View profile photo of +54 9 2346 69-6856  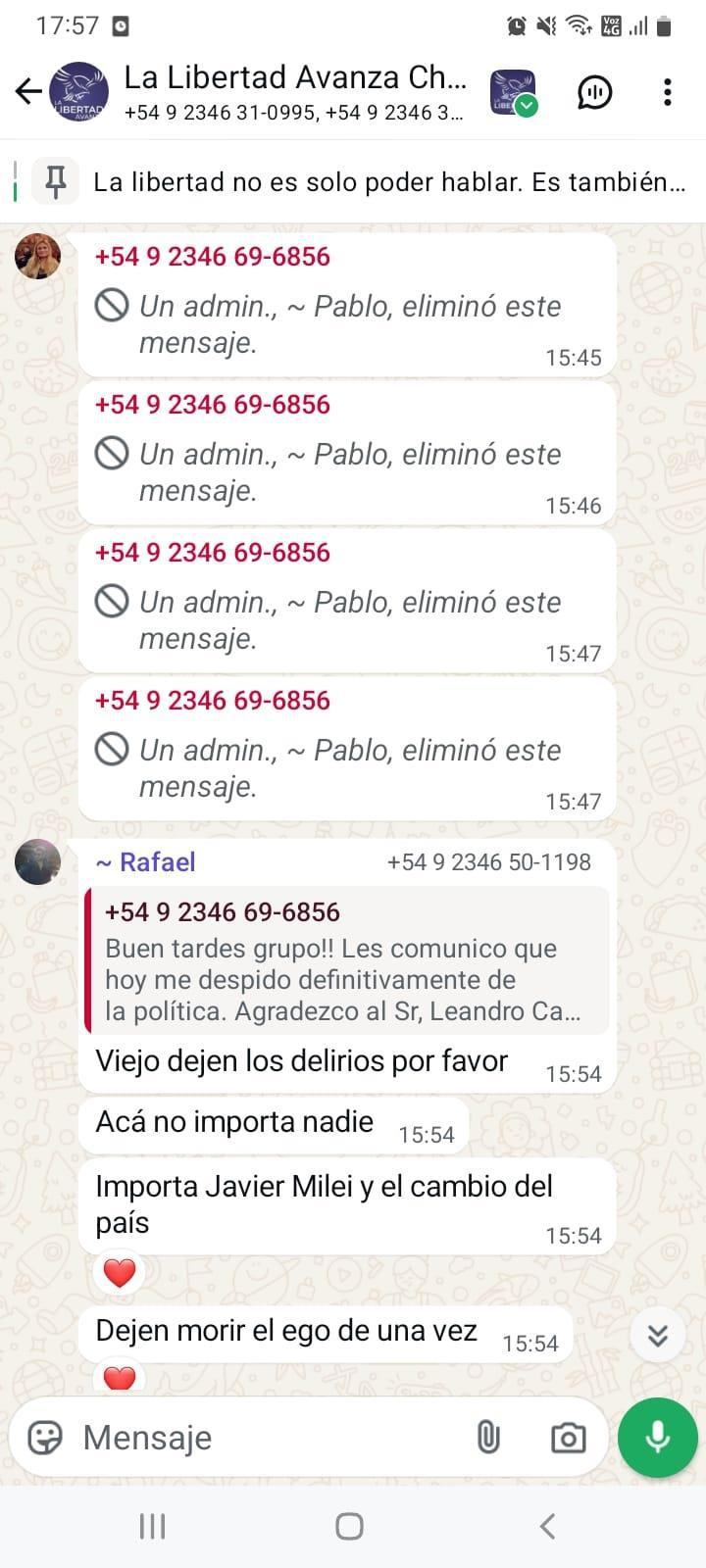pos(38,257)
